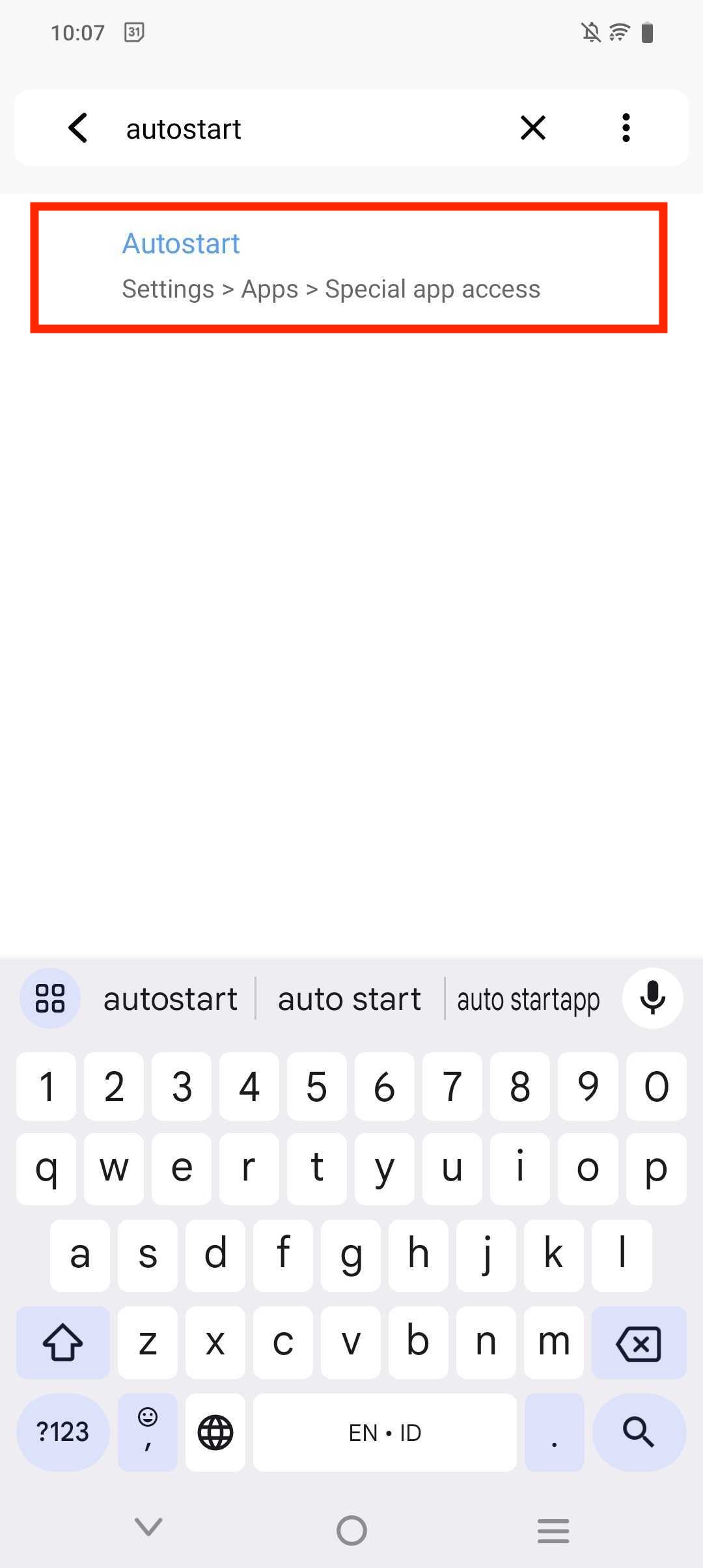Hide the keyboard with the down arrow
This screenshot has width=703, height=1568.
(x=148, y=1527)
